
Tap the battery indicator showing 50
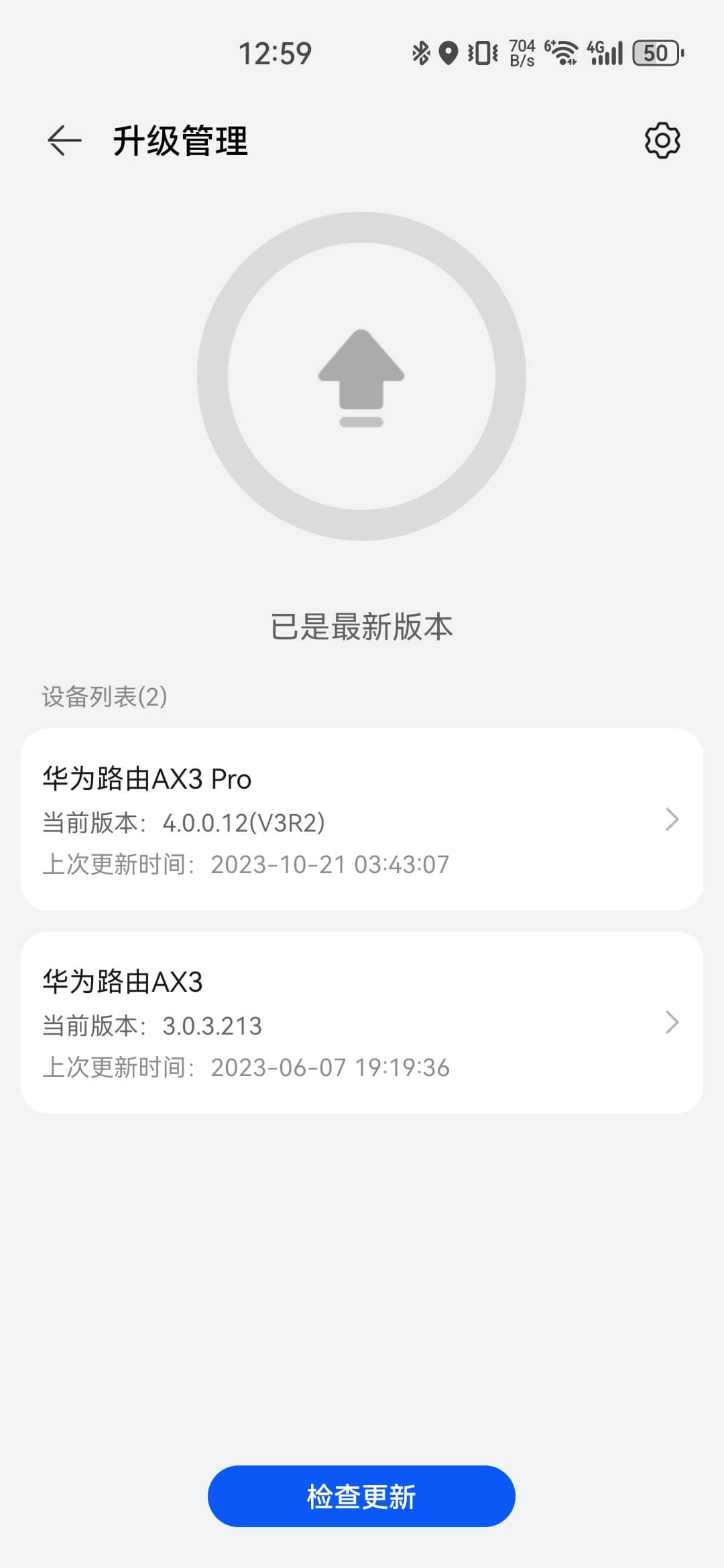[655, 52]
